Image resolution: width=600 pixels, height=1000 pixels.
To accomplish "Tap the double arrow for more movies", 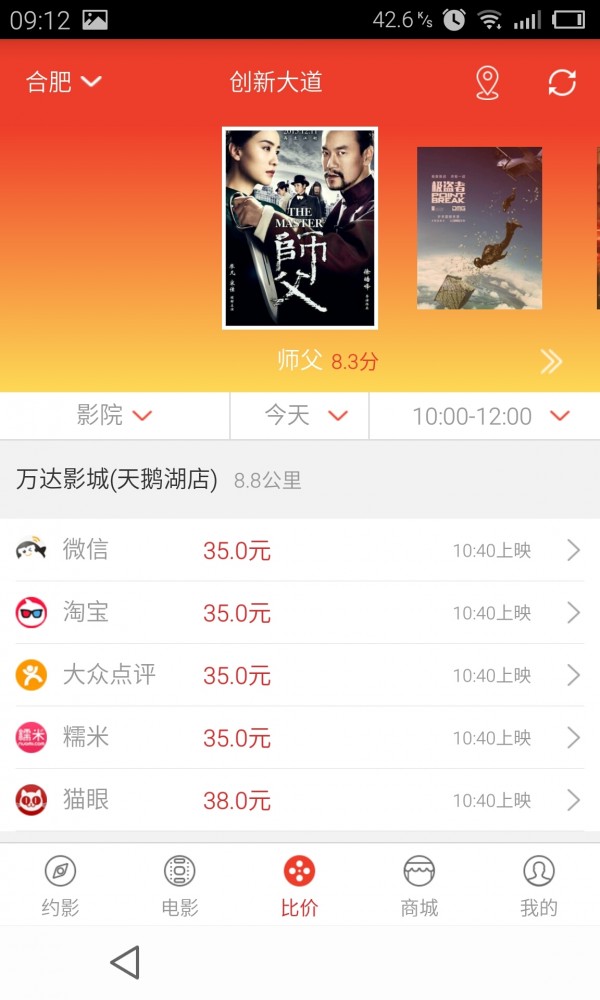I will tap(551, 362).
